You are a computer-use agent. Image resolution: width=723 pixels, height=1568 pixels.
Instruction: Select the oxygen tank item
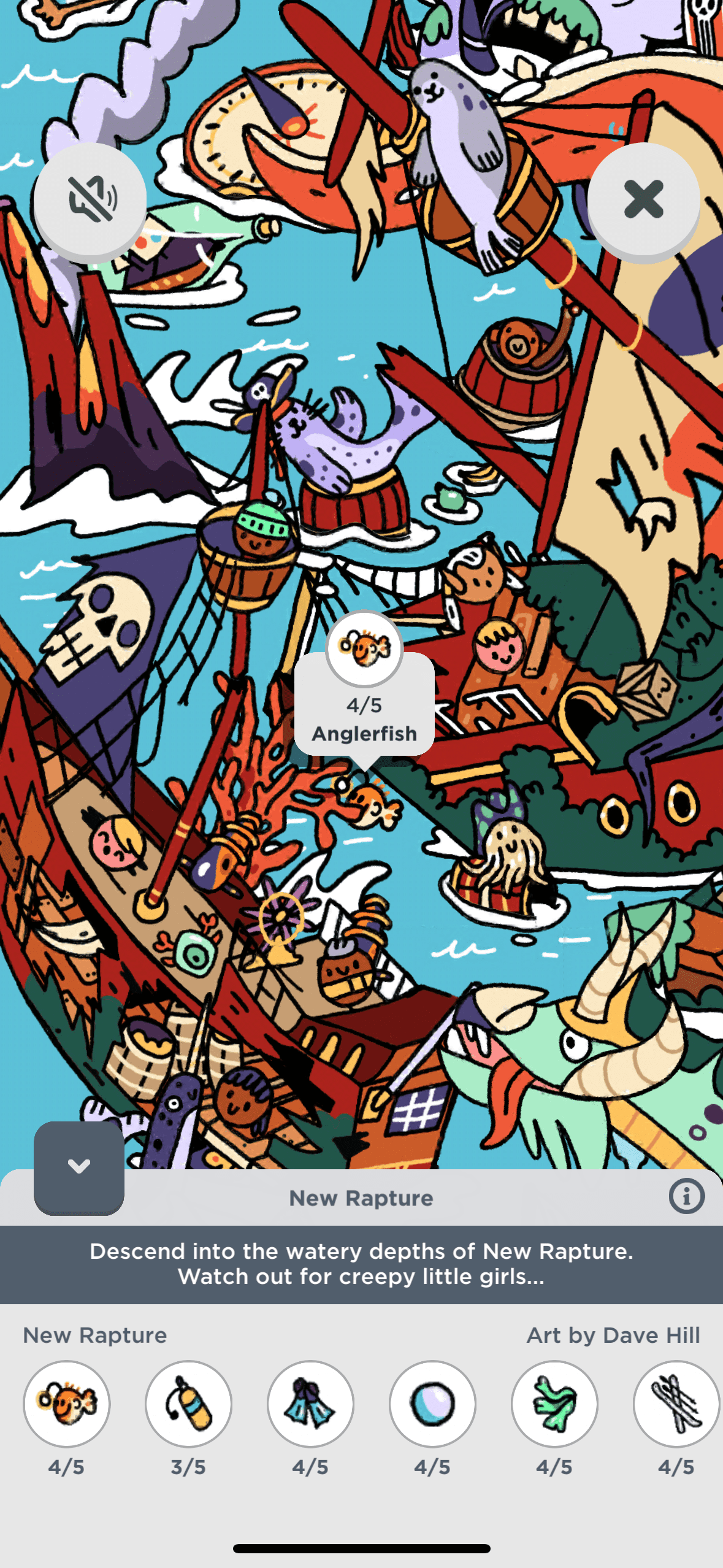point(188,1404)
